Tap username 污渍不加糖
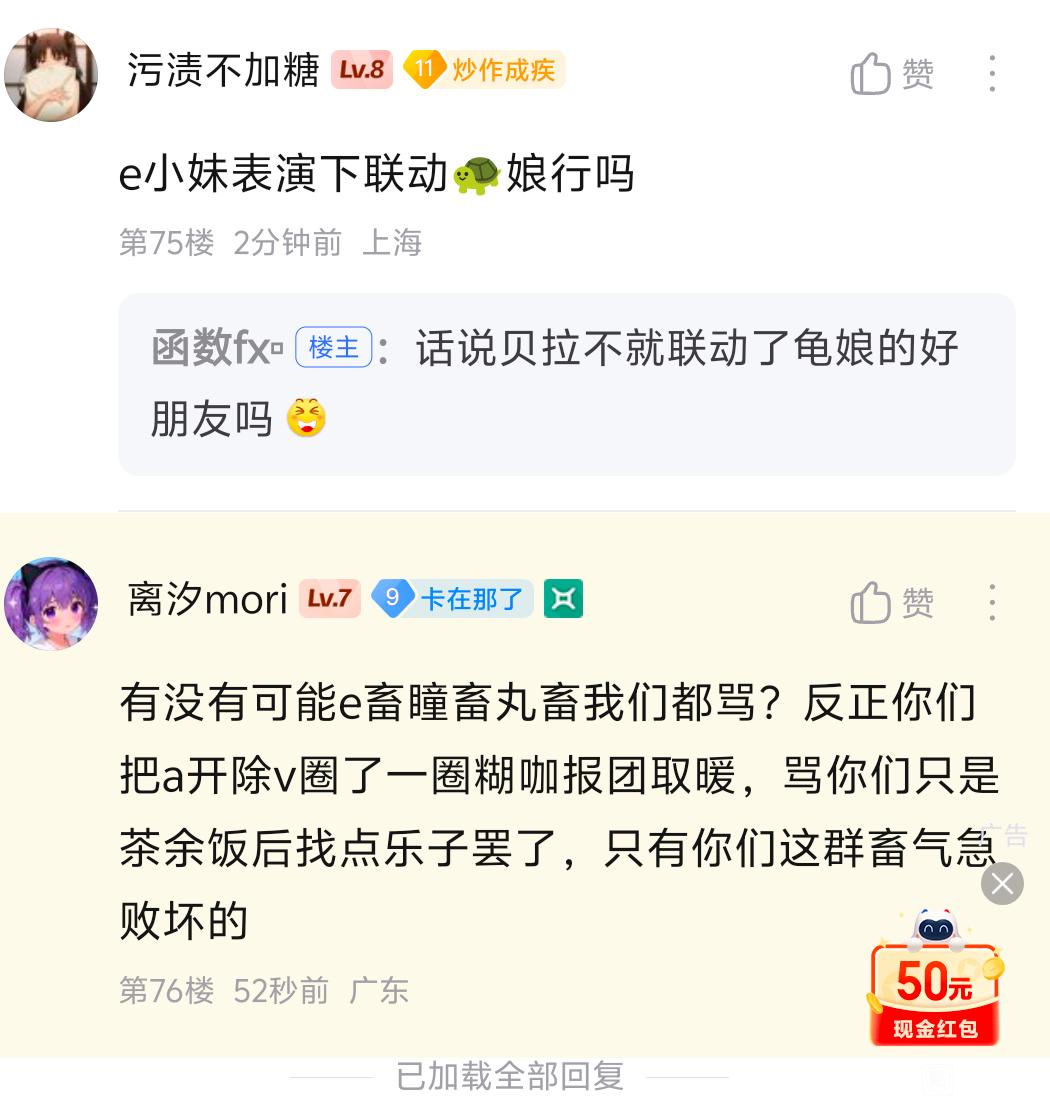 click(223, 70)
